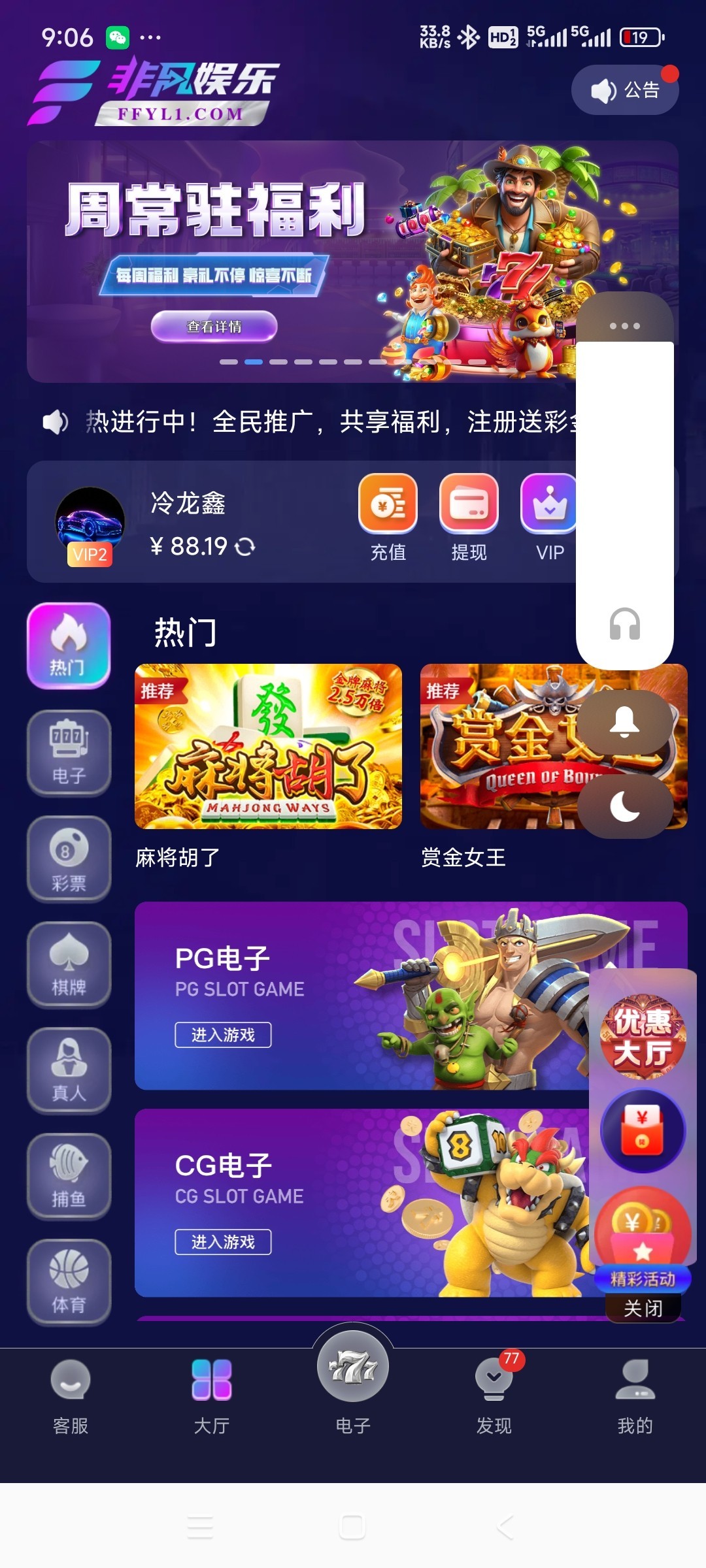Image resolution: width=706 pixels, height=1568 pixels.
Task: Select the 体育 sports category
Action: 69,1282
